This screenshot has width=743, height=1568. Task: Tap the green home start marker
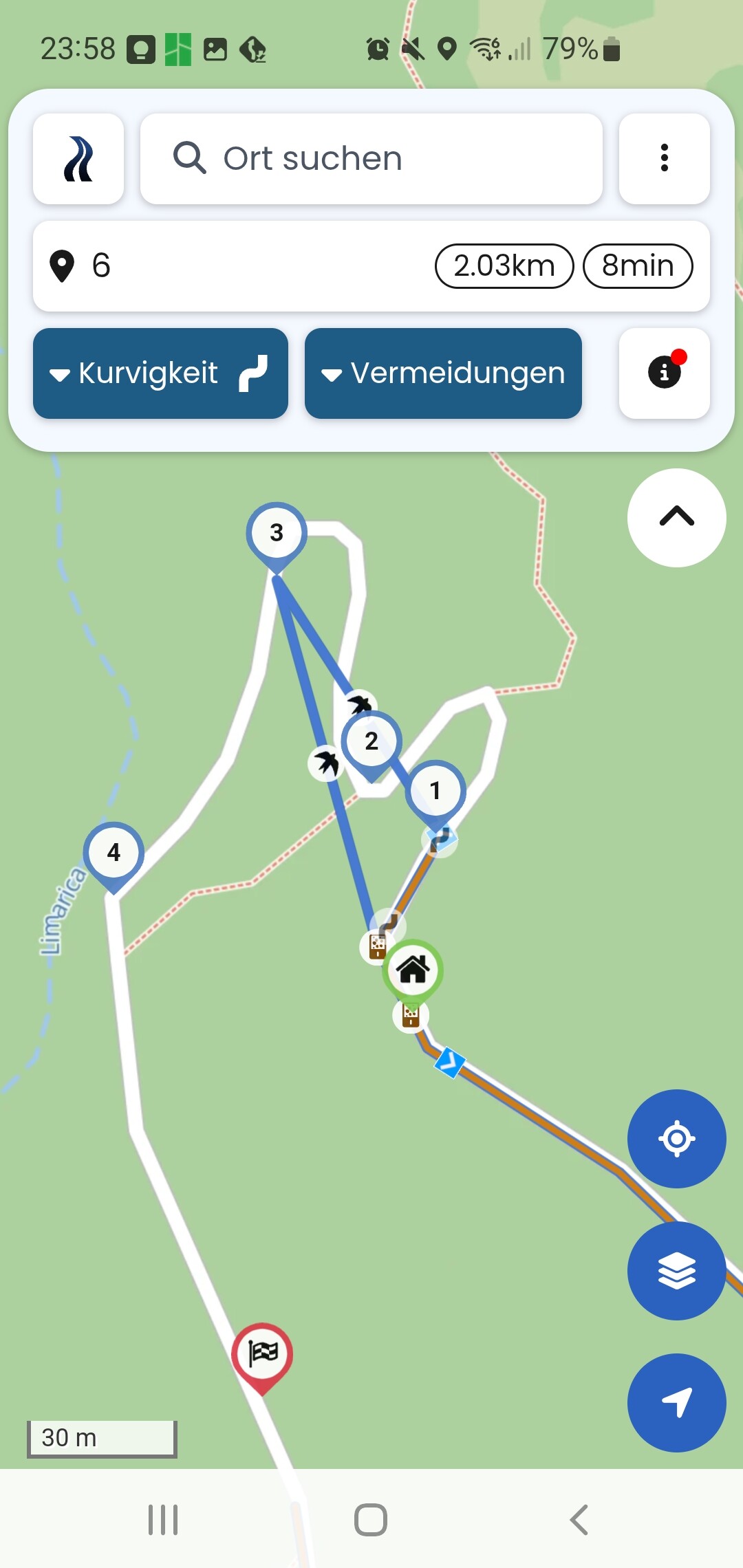coord(413,970)
